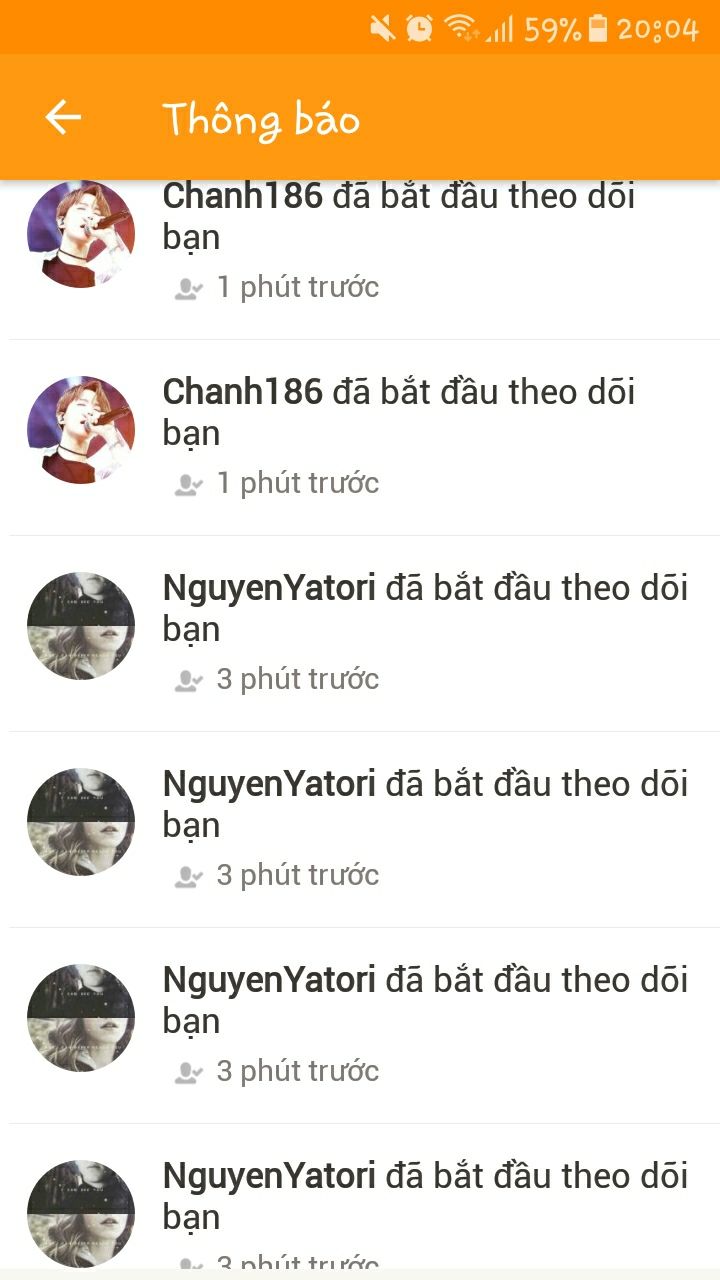Go back from the Thông báo screen
Image resolution: width=720 pixels, height=1280 pixels.
63,118
